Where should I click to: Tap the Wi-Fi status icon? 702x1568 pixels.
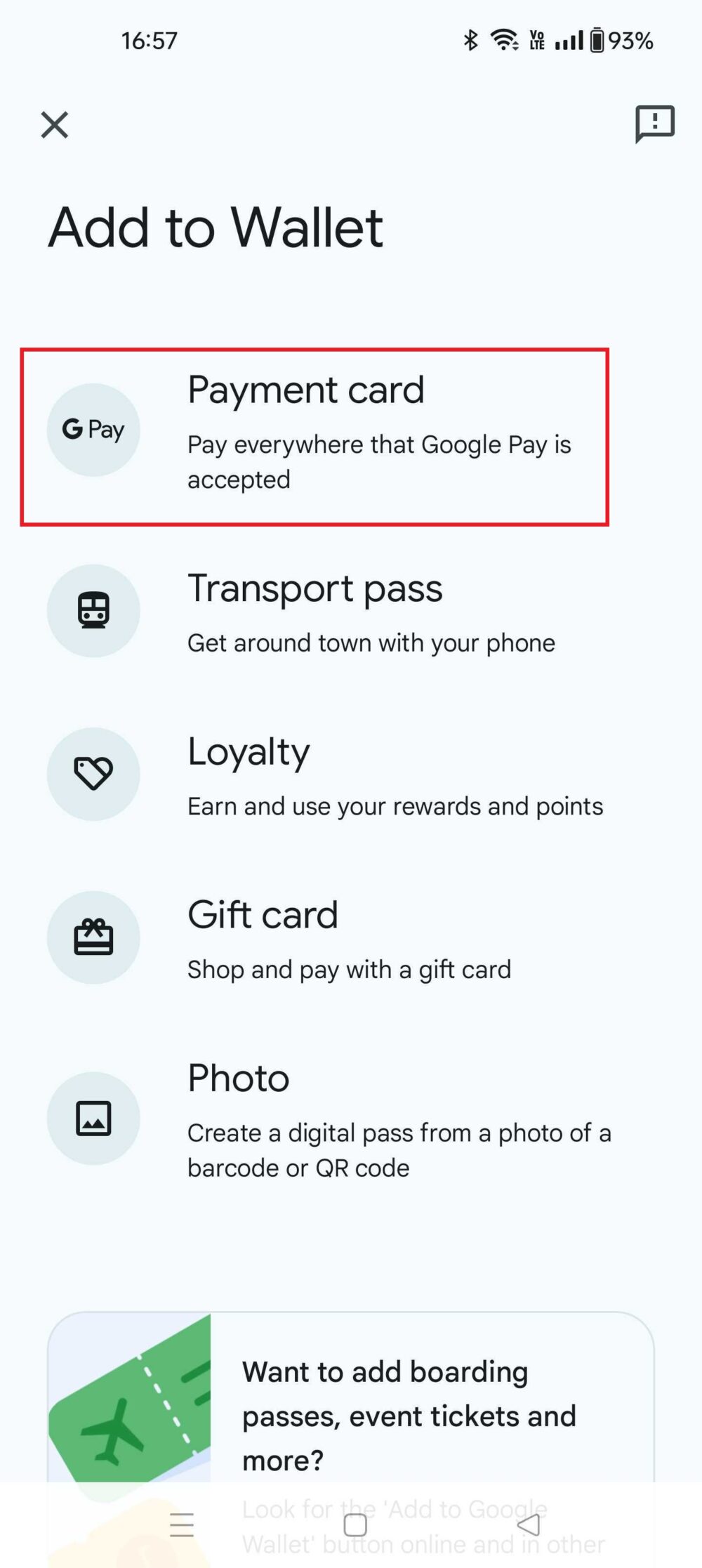503,40
